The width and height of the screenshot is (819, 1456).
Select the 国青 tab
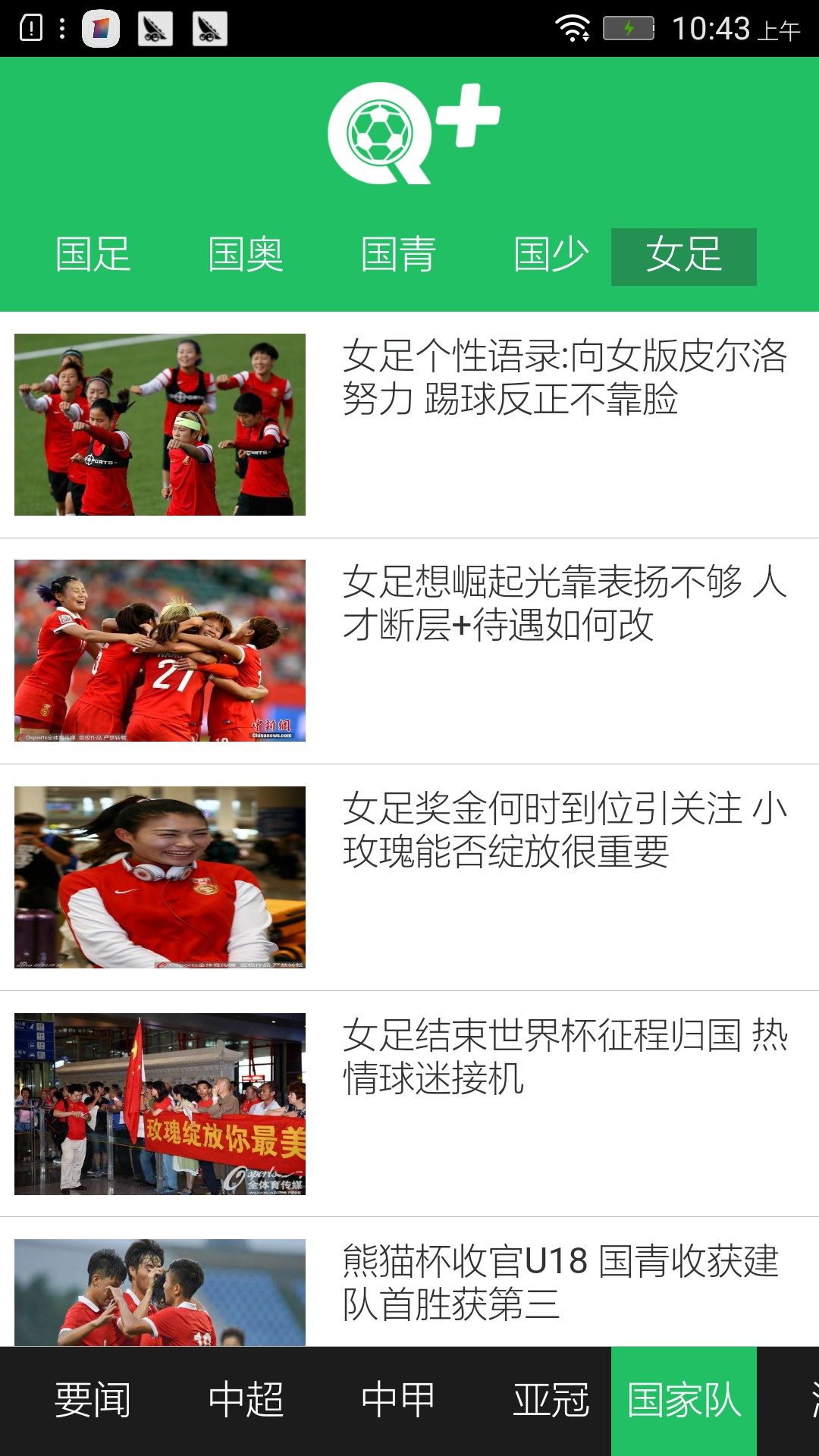tap(398, 256)
